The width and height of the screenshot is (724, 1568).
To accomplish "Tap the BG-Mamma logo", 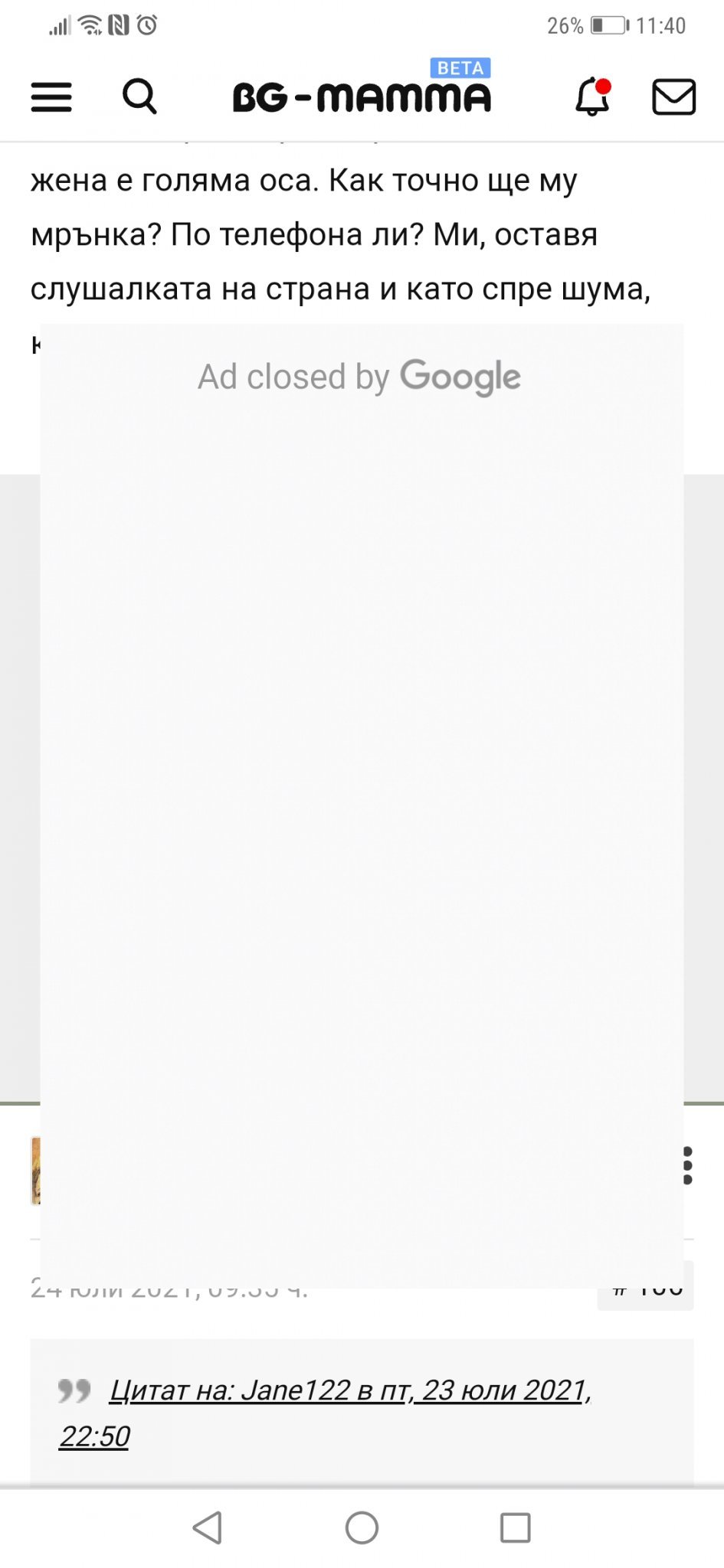I will point(362,97).
